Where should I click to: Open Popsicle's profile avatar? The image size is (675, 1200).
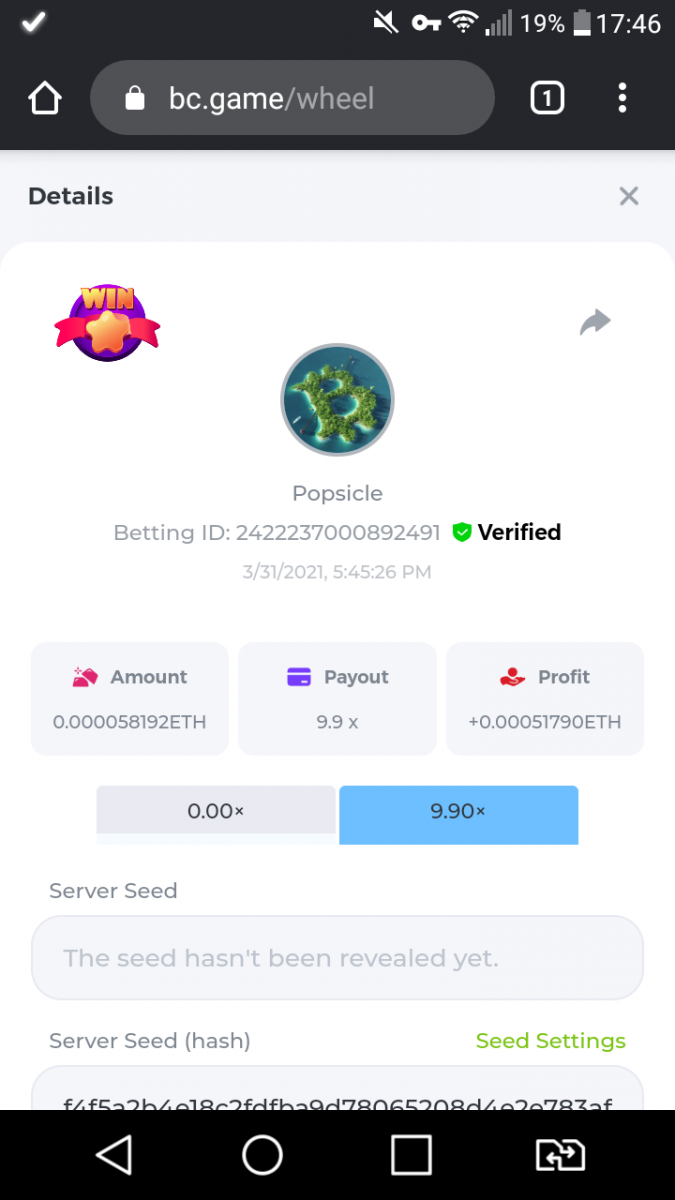coord(337,400)
